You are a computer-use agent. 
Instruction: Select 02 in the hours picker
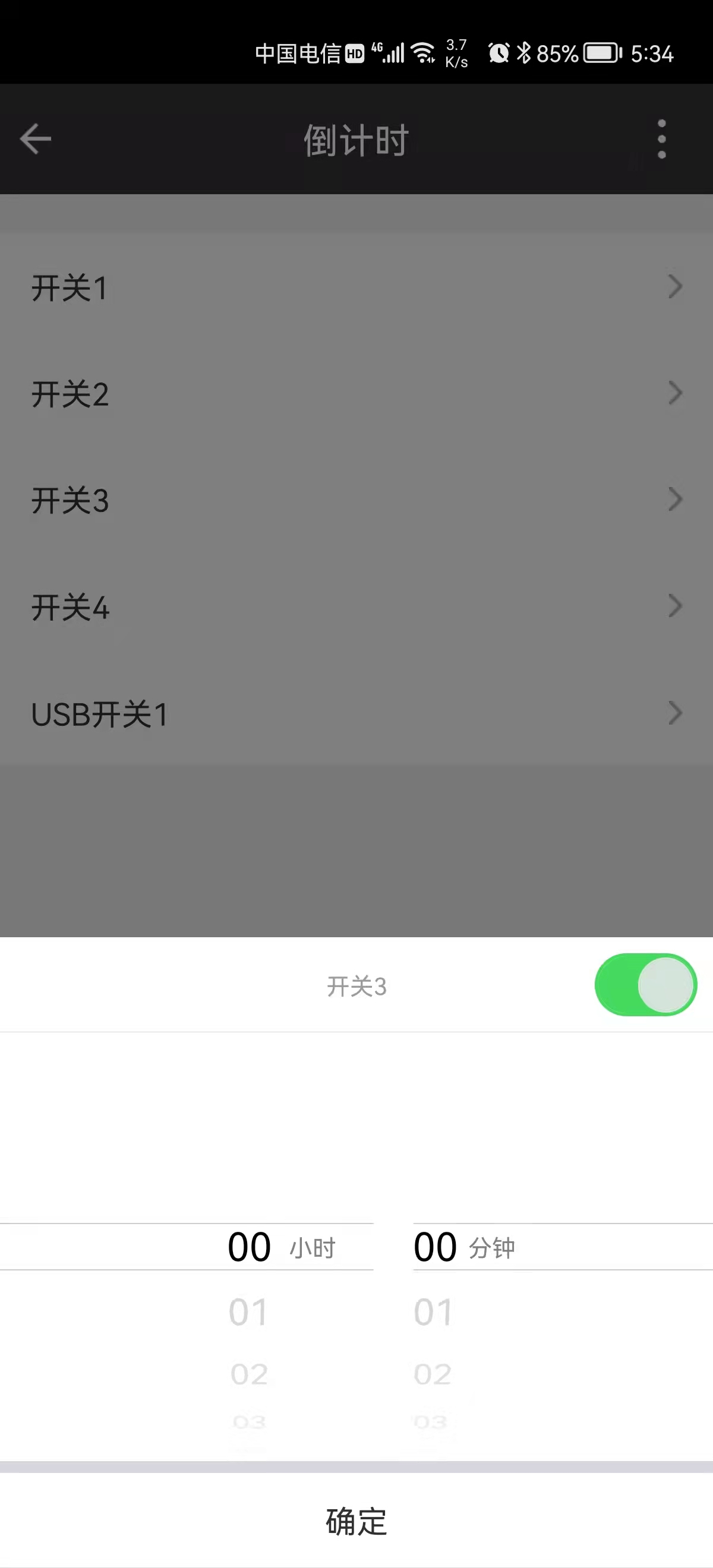[x=248, y=1374]
